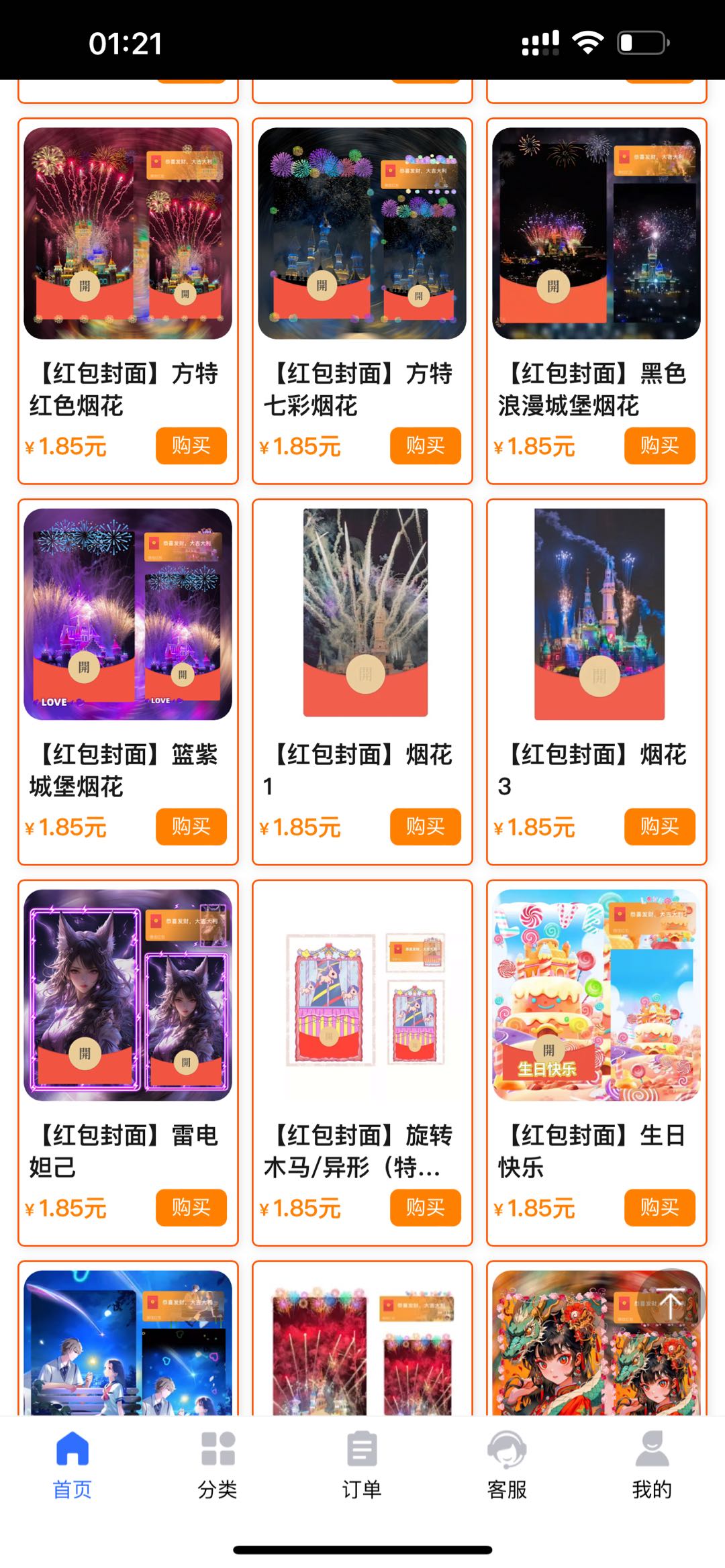
Task: Tap 购买 for 旋转木马/异形
Action: coord(425,1208)
